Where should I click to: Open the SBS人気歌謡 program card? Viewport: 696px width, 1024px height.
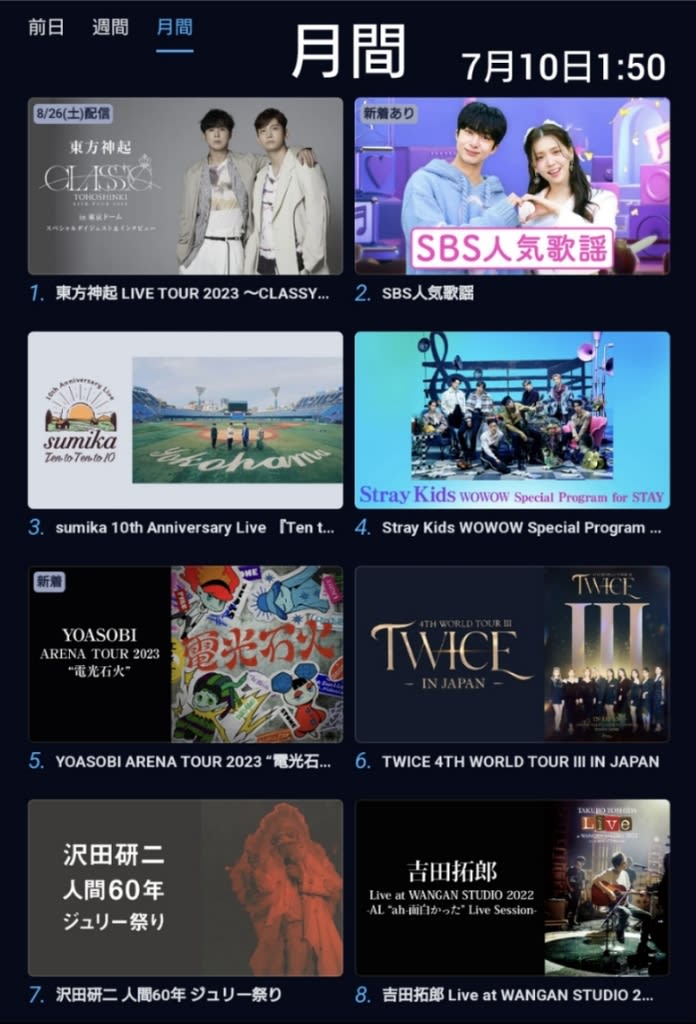pyautogui.click(x=512, y=186)
